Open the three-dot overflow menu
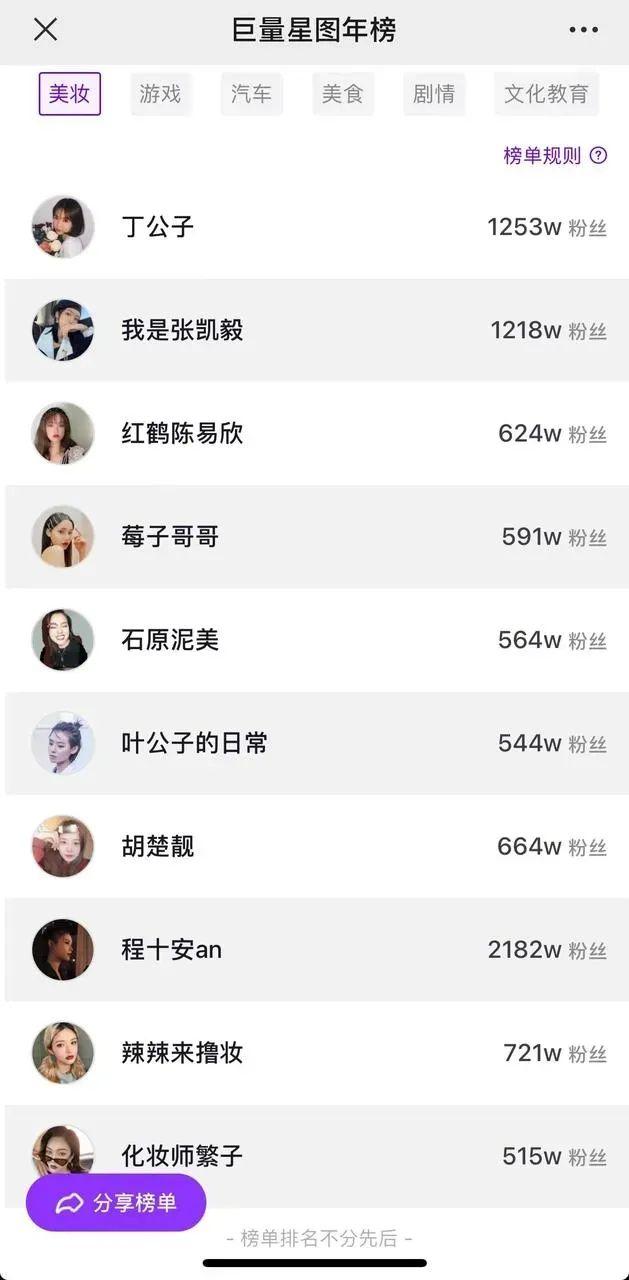Image resolution: width=629 pixels, height=1280 pixels. coord(583,30)
